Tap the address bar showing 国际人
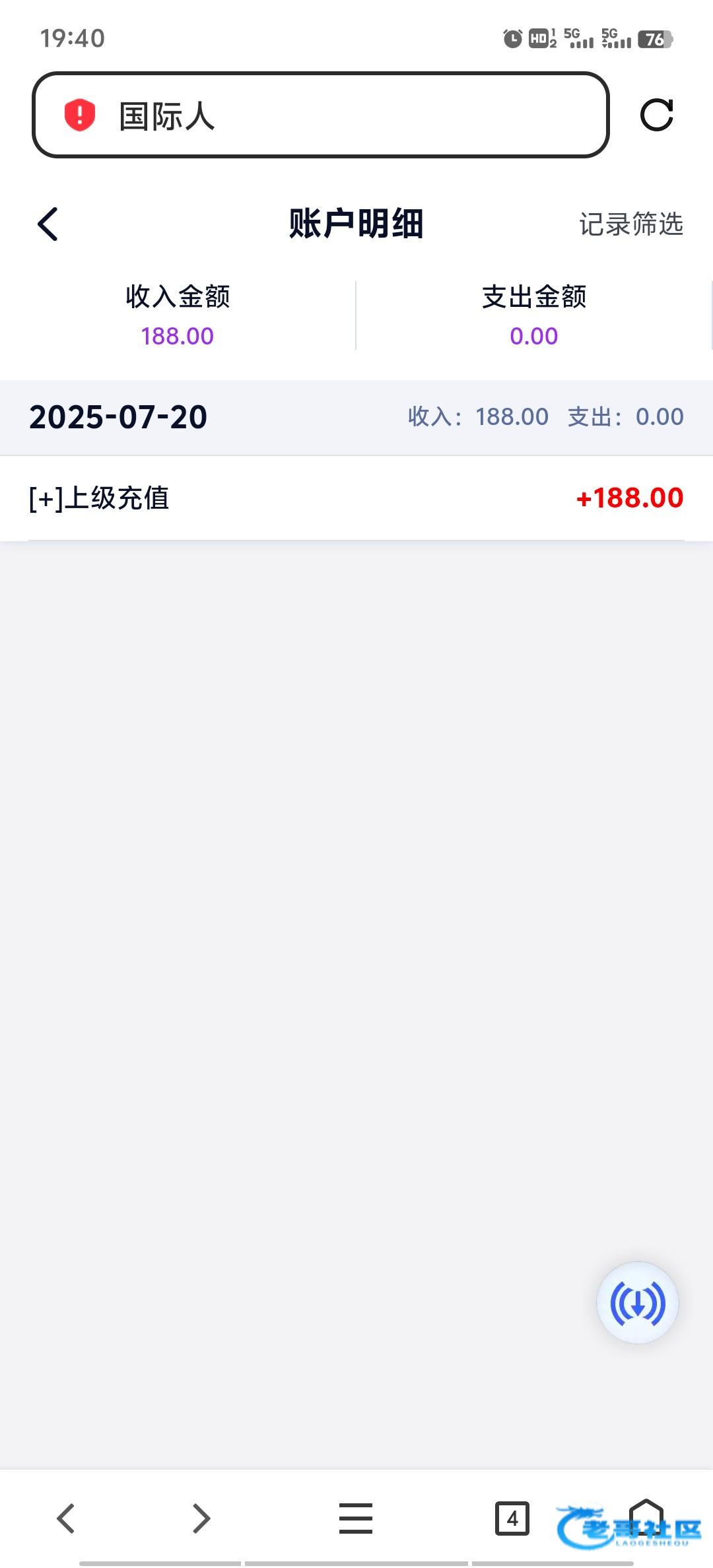This screenshot has height=1568, width=713. click(320, 115)
